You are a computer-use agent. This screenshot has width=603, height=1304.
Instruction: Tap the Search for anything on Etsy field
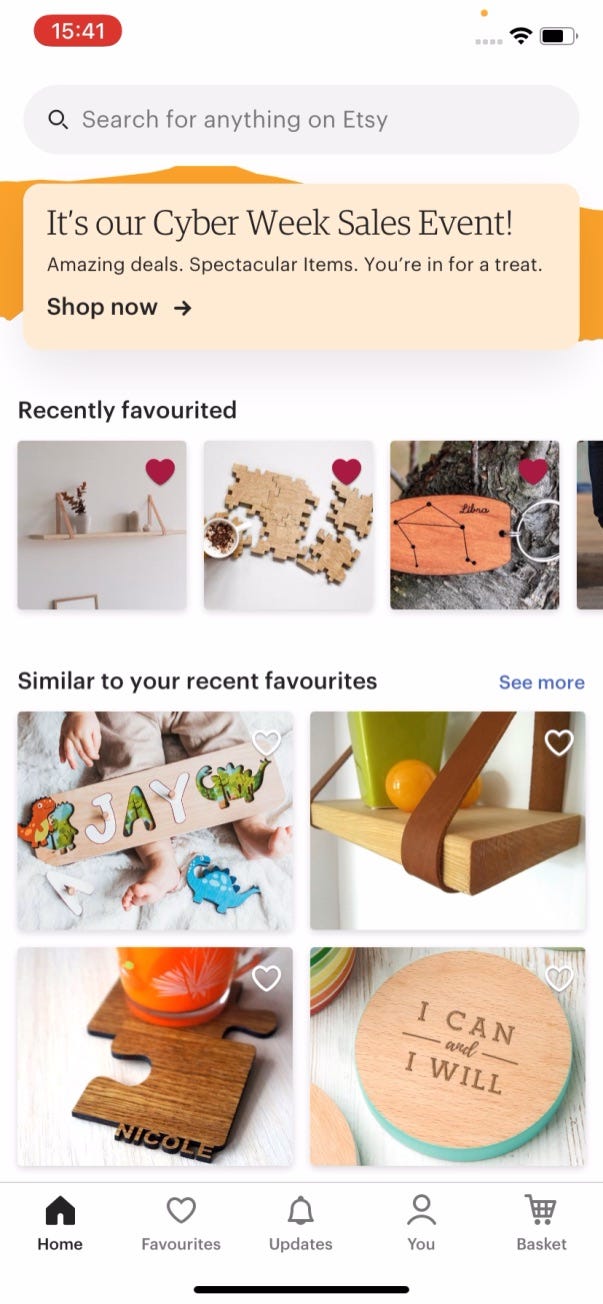pyautogui.click(x=301, y=120)
